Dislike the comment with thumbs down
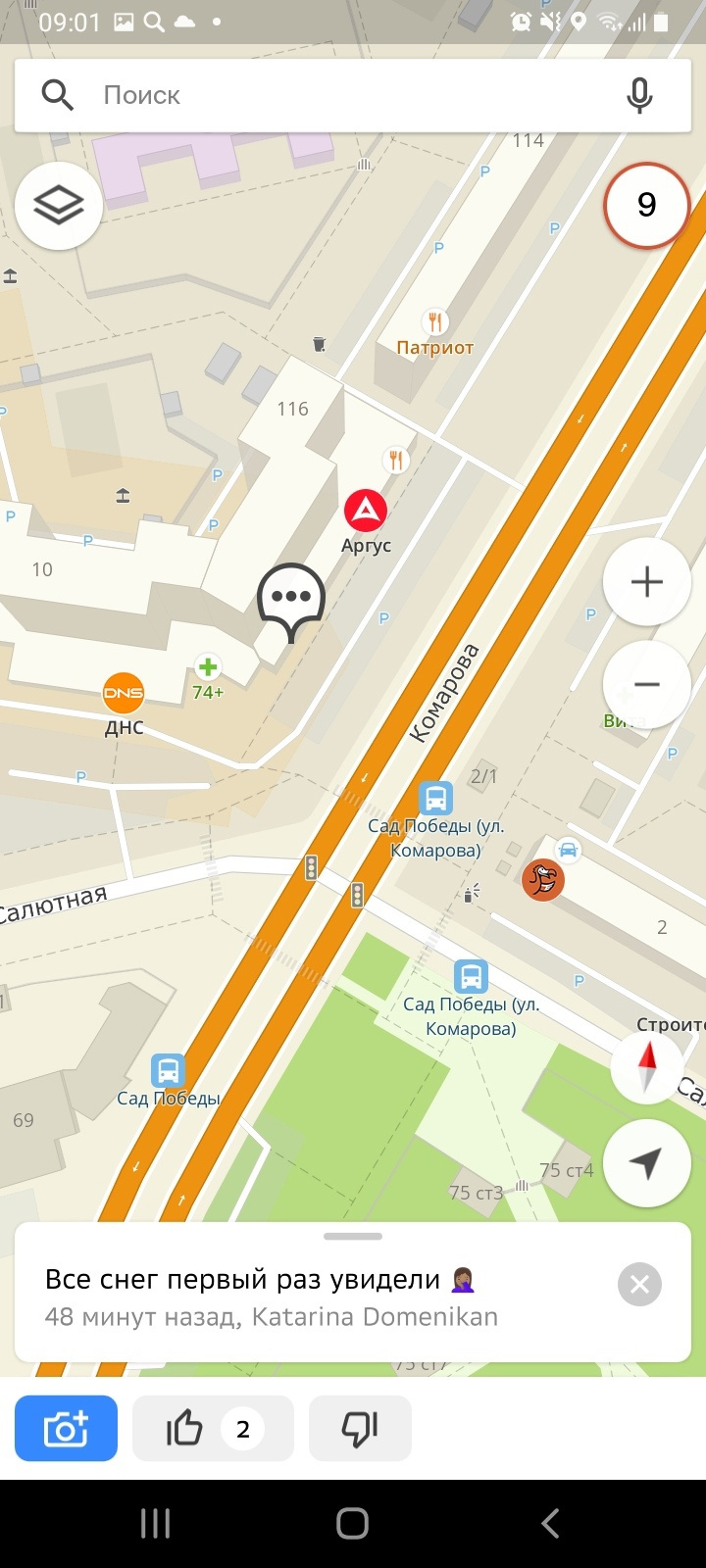 click(360, 1429)
